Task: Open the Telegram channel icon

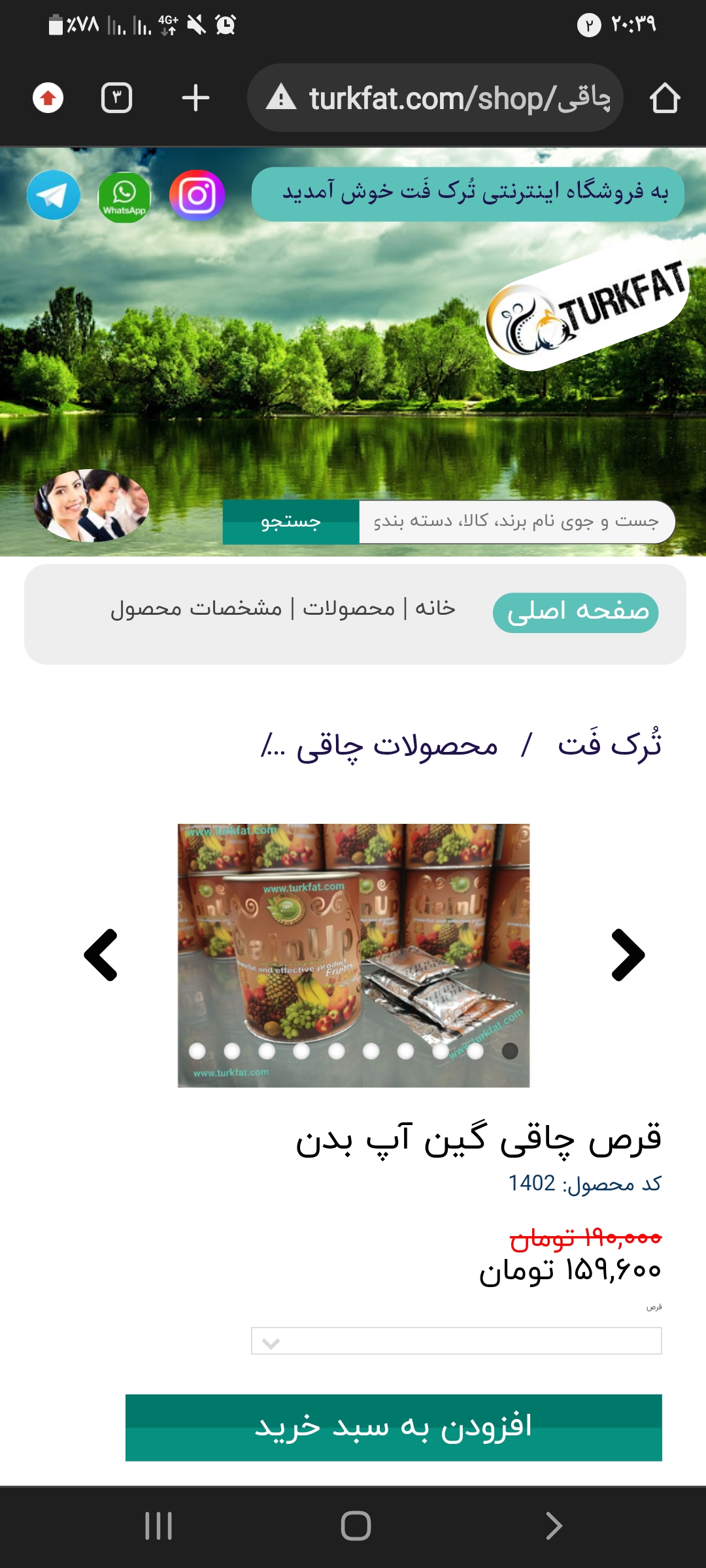Action: [x=53, y=195]
